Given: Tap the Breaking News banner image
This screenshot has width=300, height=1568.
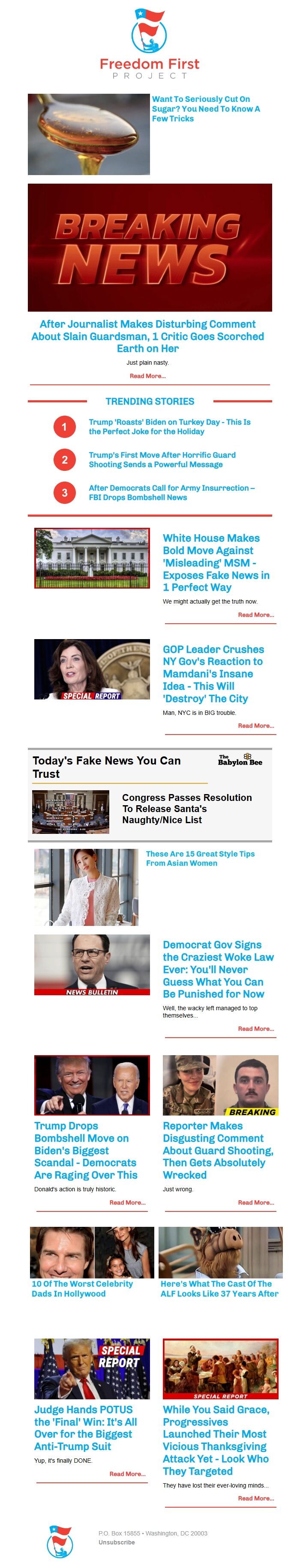Looking at the screenshot, I should point(150,247).
